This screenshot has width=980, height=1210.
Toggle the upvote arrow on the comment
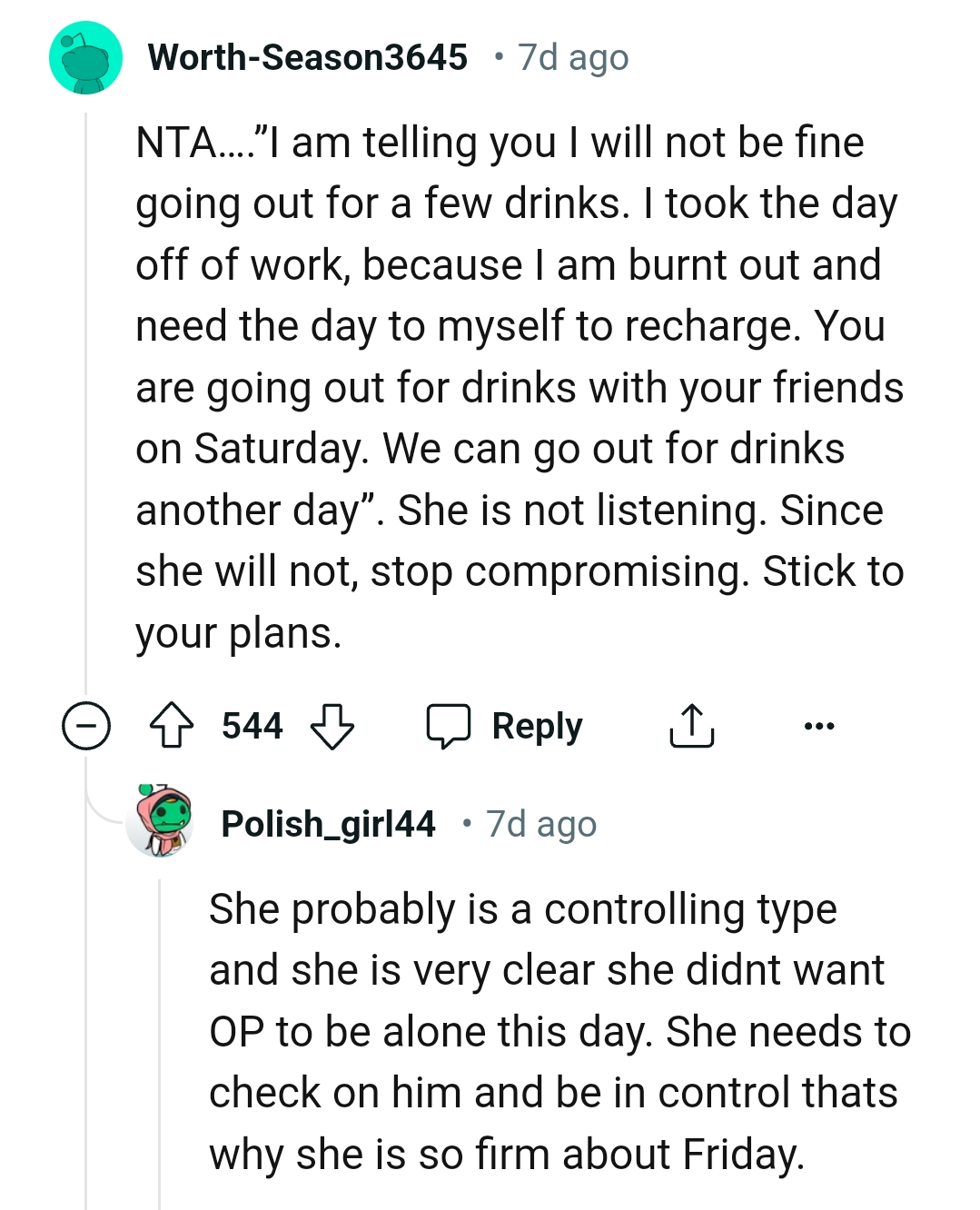tap(175, 725)
